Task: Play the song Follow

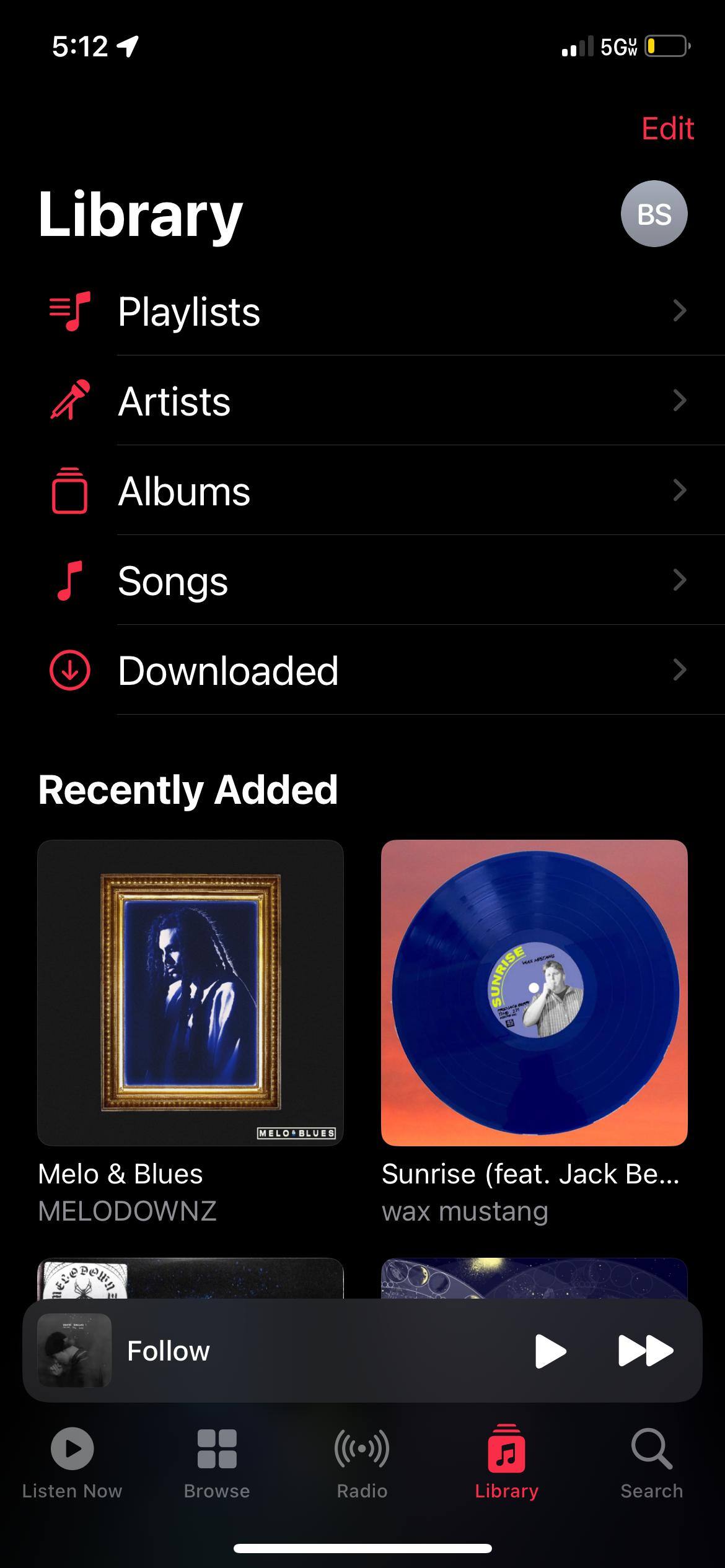Action: pyautogui.click(x=550, y=1351)
